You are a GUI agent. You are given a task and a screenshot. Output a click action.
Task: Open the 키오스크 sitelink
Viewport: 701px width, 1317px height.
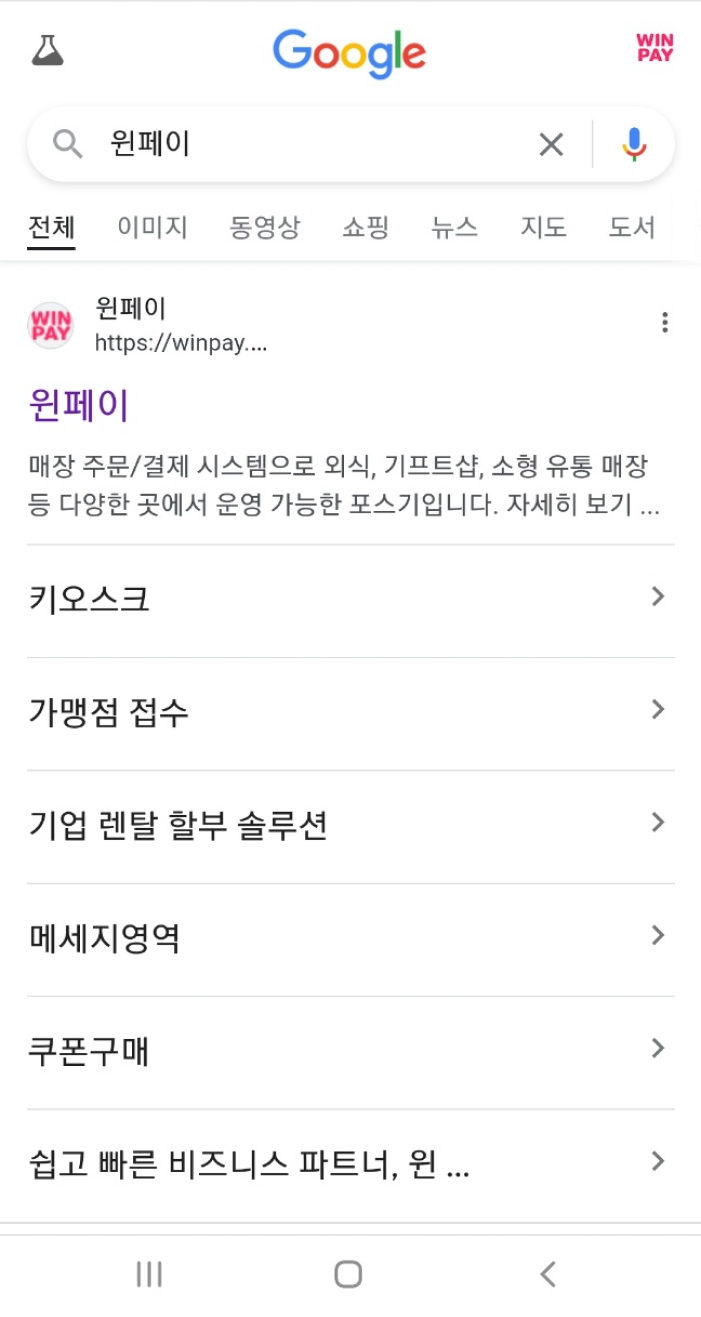coord(350,599)
